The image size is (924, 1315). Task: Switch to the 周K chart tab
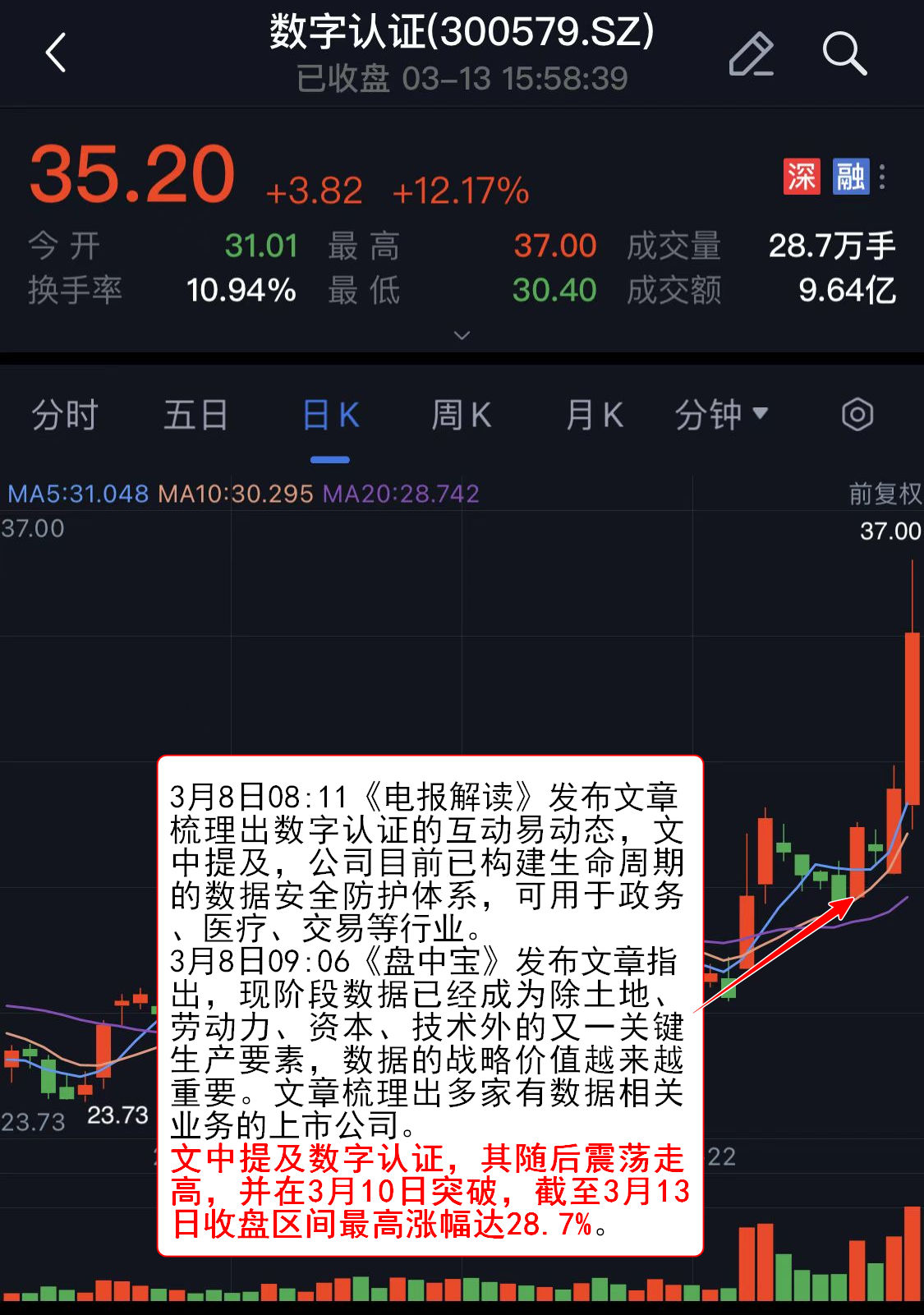tap(462, 415)
